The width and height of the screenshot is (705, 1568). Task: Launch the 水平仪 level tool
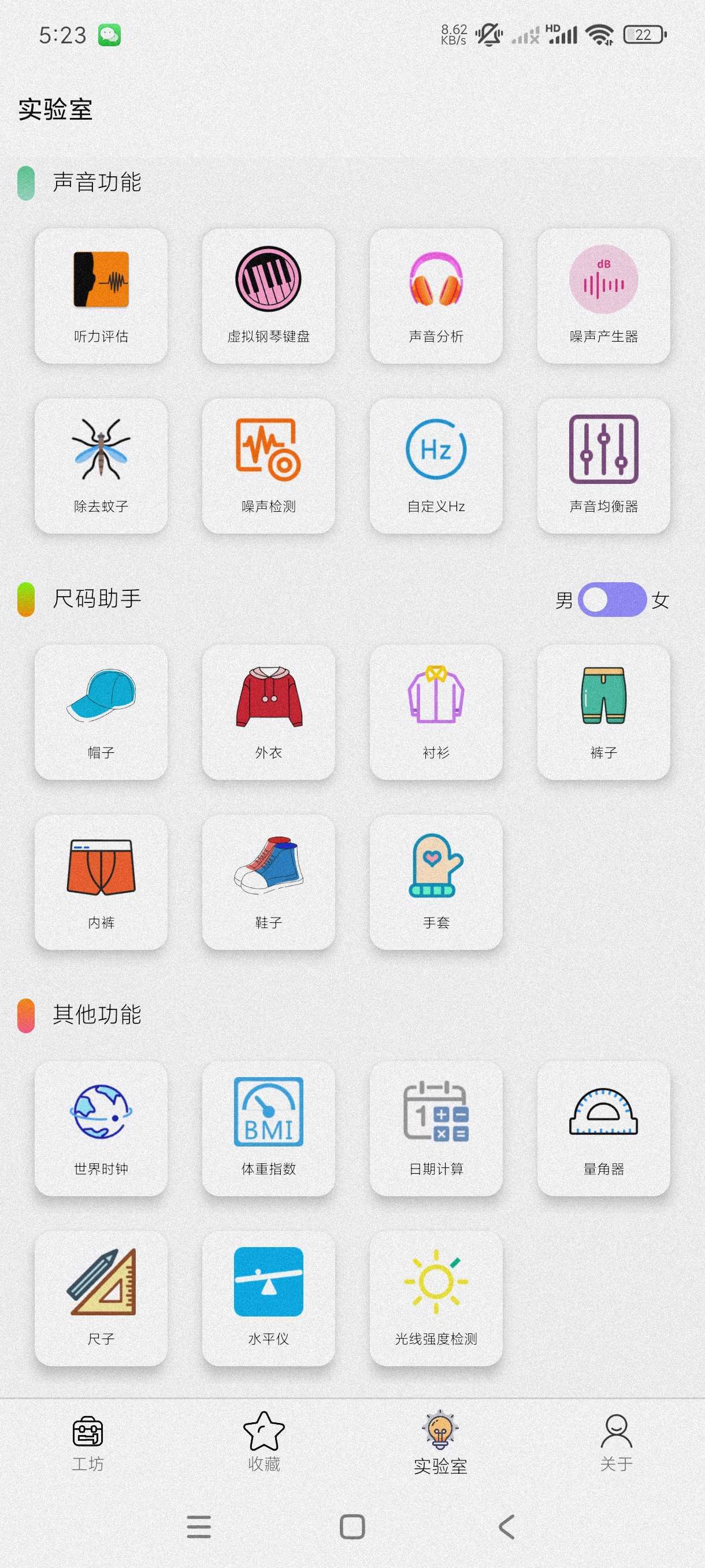268,1299
